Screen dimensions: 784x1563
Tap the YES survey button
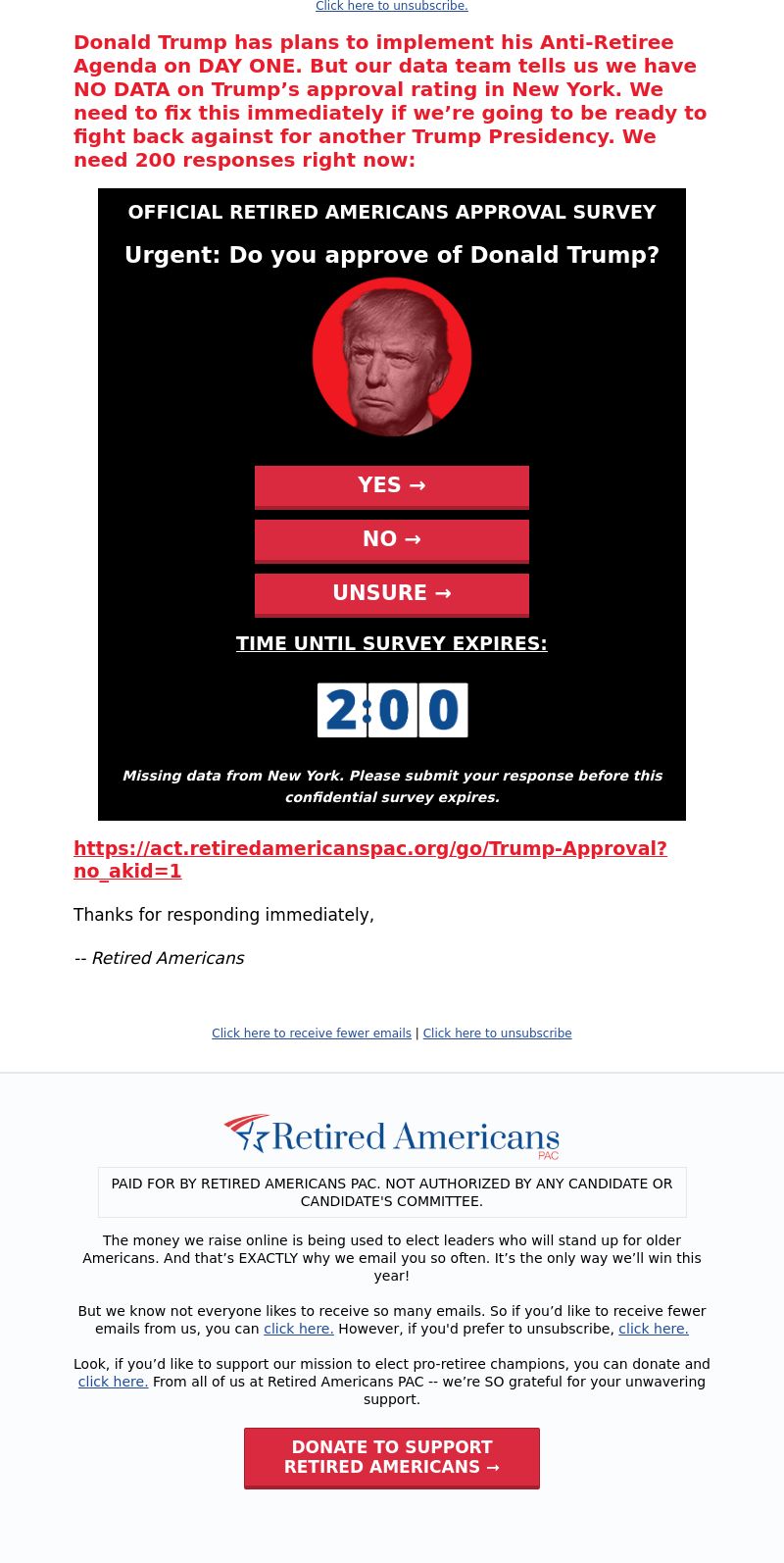click(391, 486)
